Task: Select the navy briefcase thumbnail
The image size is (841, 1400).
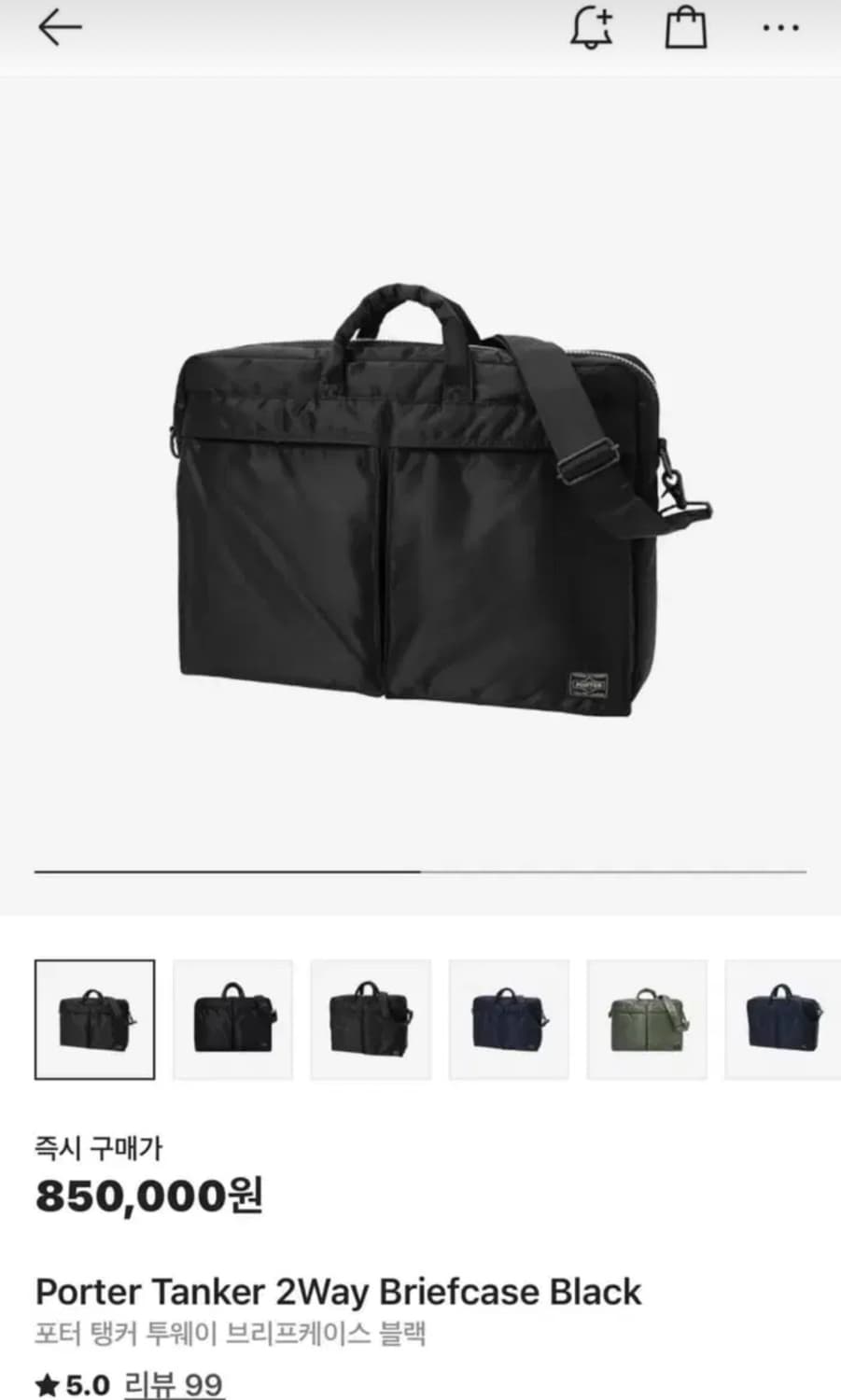Action: click(x=508, y=1019)
